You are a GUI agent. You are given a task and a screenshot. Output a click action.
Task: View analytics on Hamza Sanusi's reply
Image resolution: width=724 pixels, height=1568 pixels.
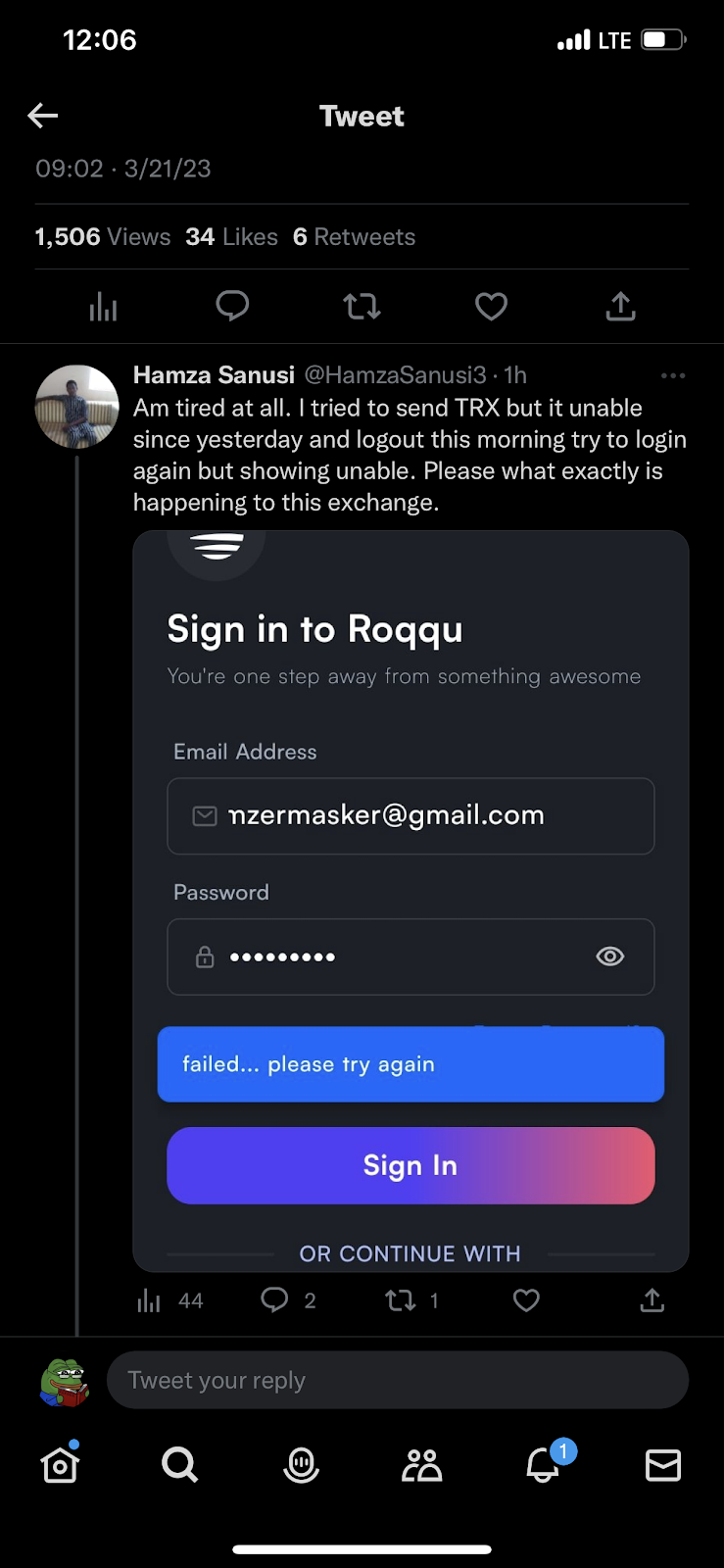(149, 1300)
